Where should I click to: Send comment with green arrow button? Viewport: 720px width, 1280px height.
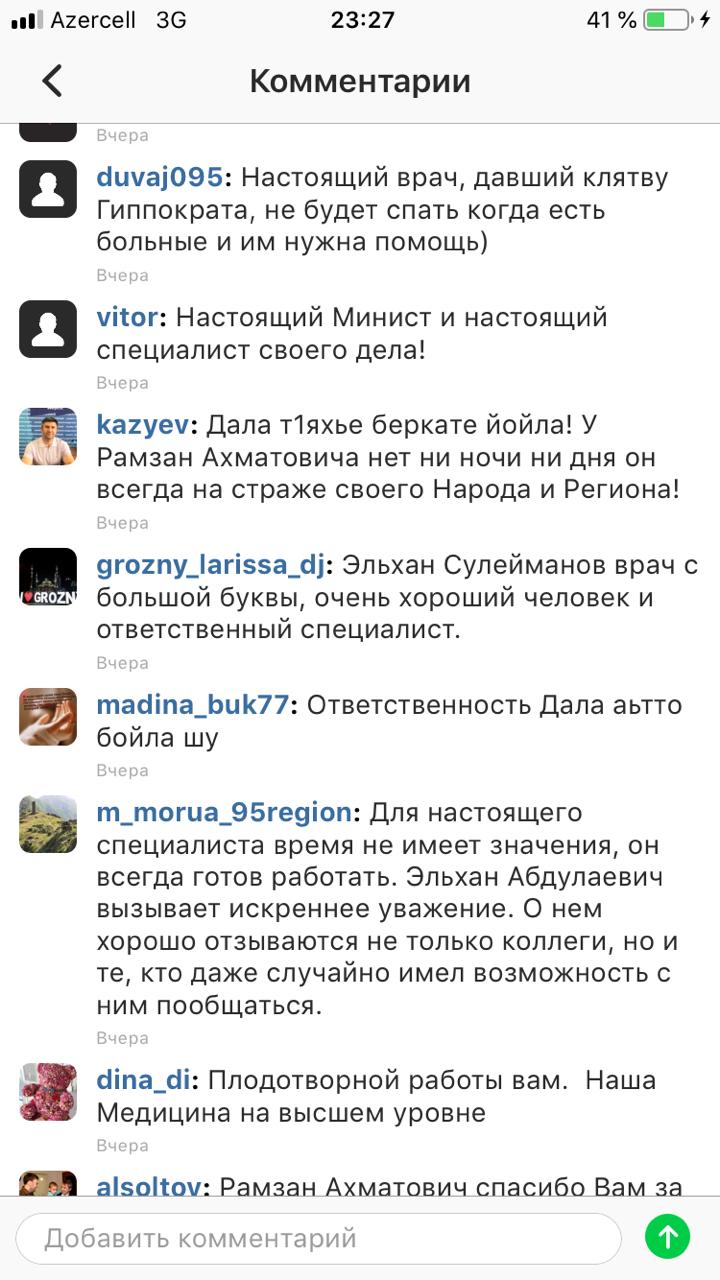tap(668, 1237)
